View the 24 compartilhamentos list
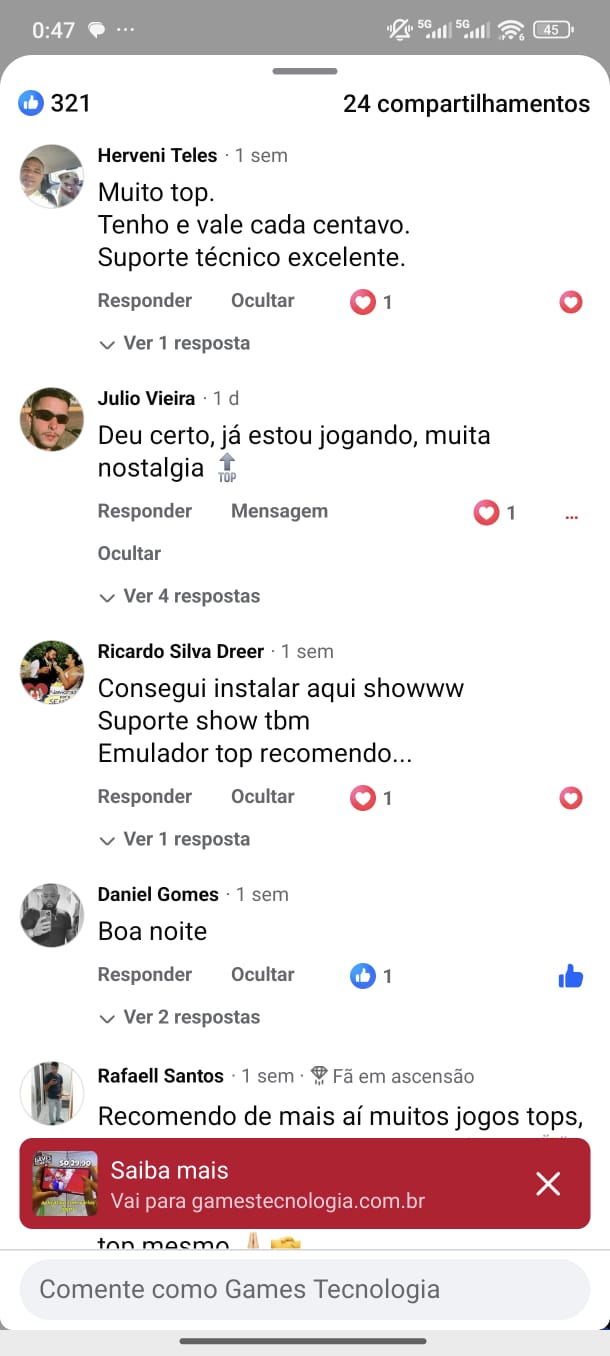Screen dimensions: 610x1356 point(466,103)
